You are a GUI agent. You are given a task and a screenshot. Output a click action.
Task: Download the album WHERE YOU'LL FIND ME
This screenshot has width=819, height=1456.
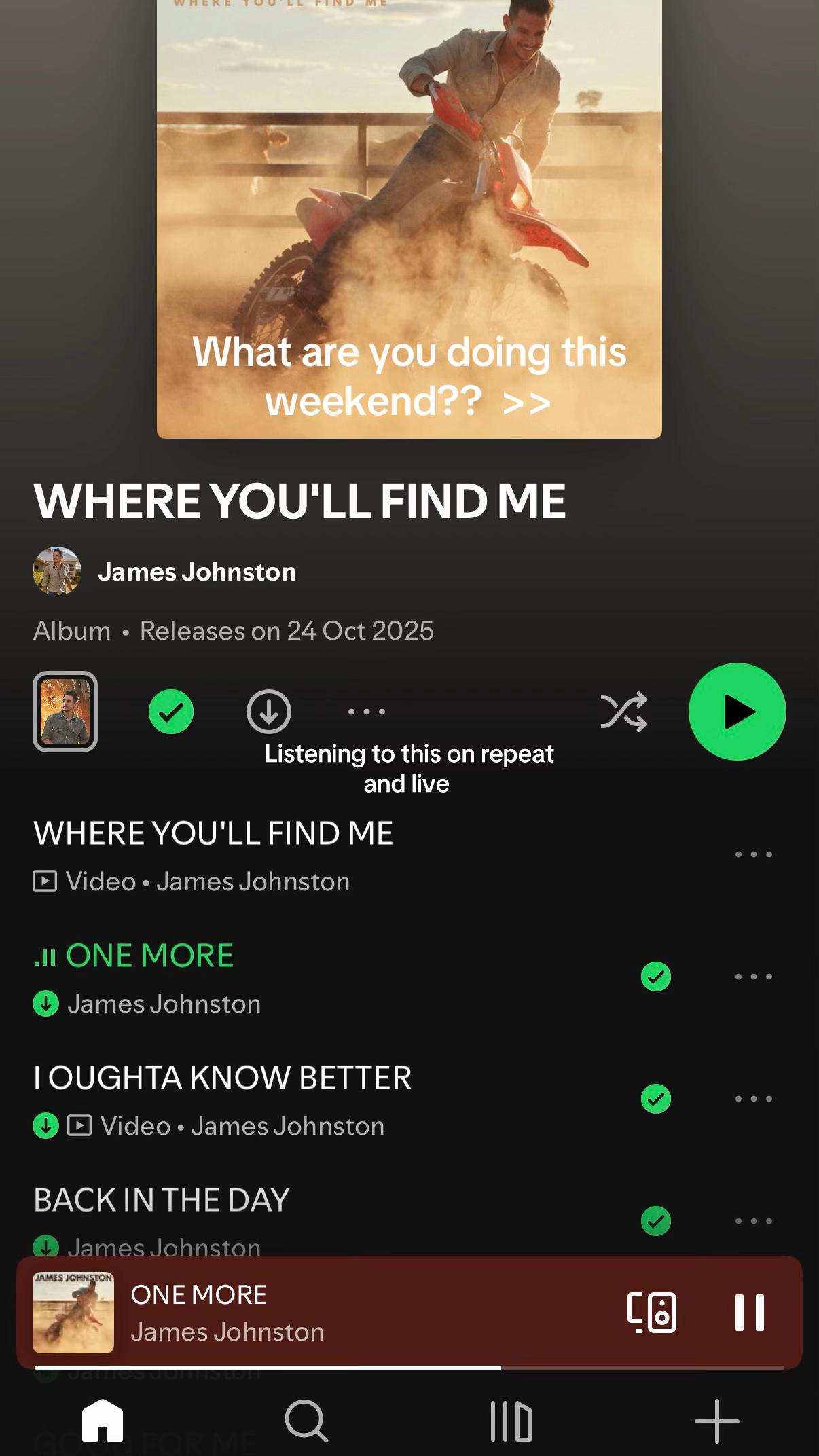pyautogui.click(x=269, y=712)
